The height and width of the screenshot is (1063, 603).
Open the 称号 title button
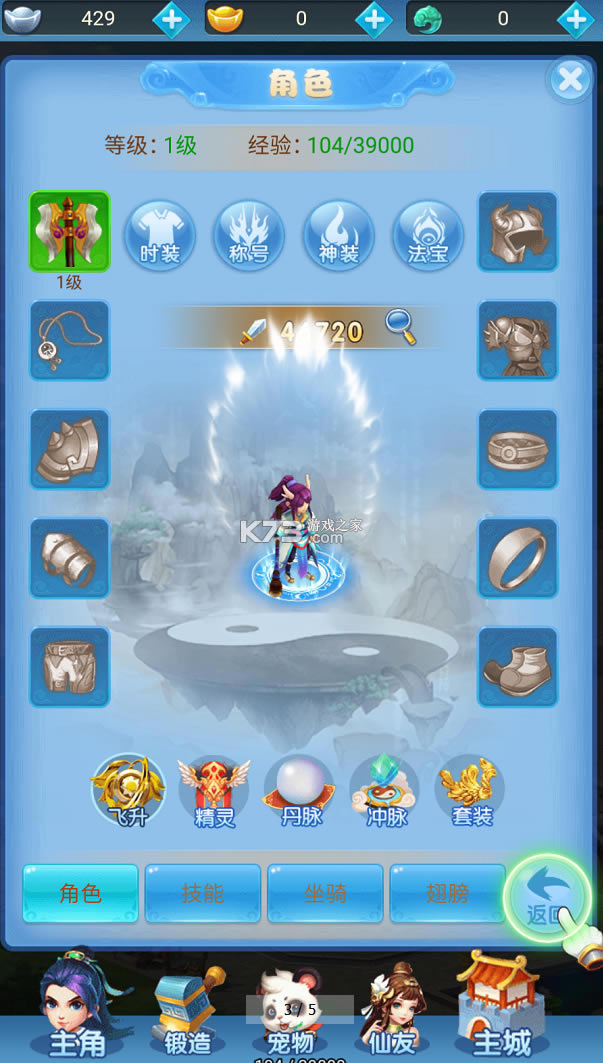pyautogui.click(x=248, y=235)
